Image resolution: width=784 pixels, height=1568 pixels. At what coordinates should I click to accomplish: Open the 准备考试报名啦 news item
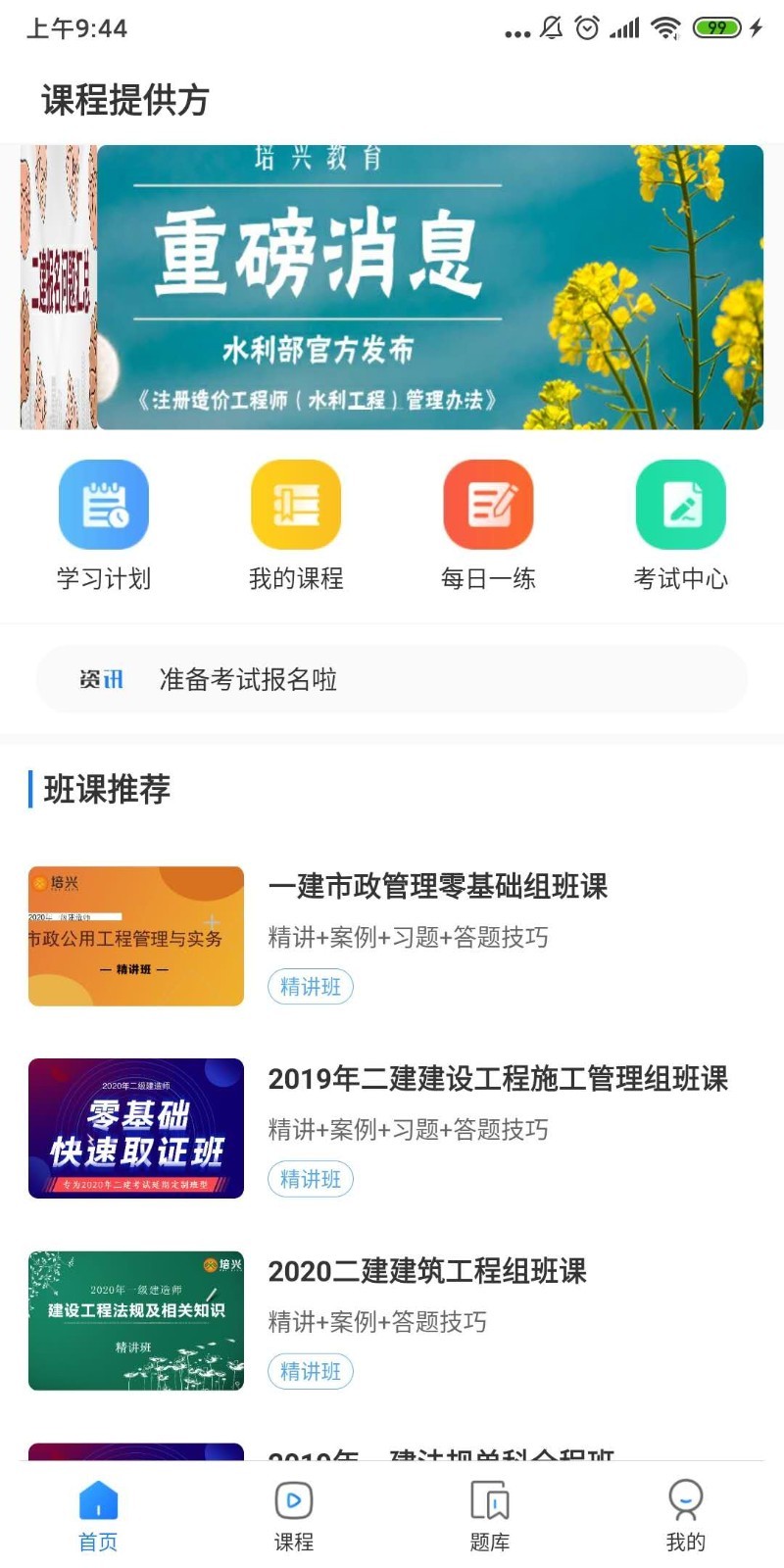[x=392, y=679]
